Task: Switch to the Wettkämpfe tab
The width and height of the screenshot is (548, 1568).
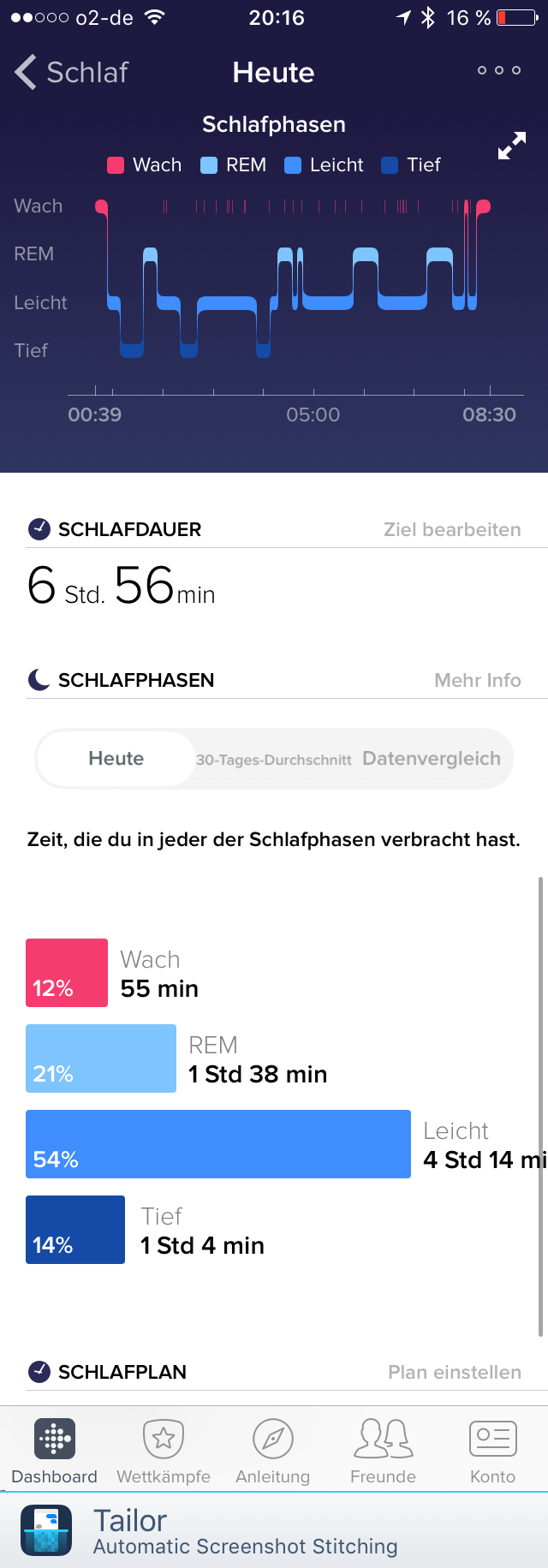Action: 164,1451
